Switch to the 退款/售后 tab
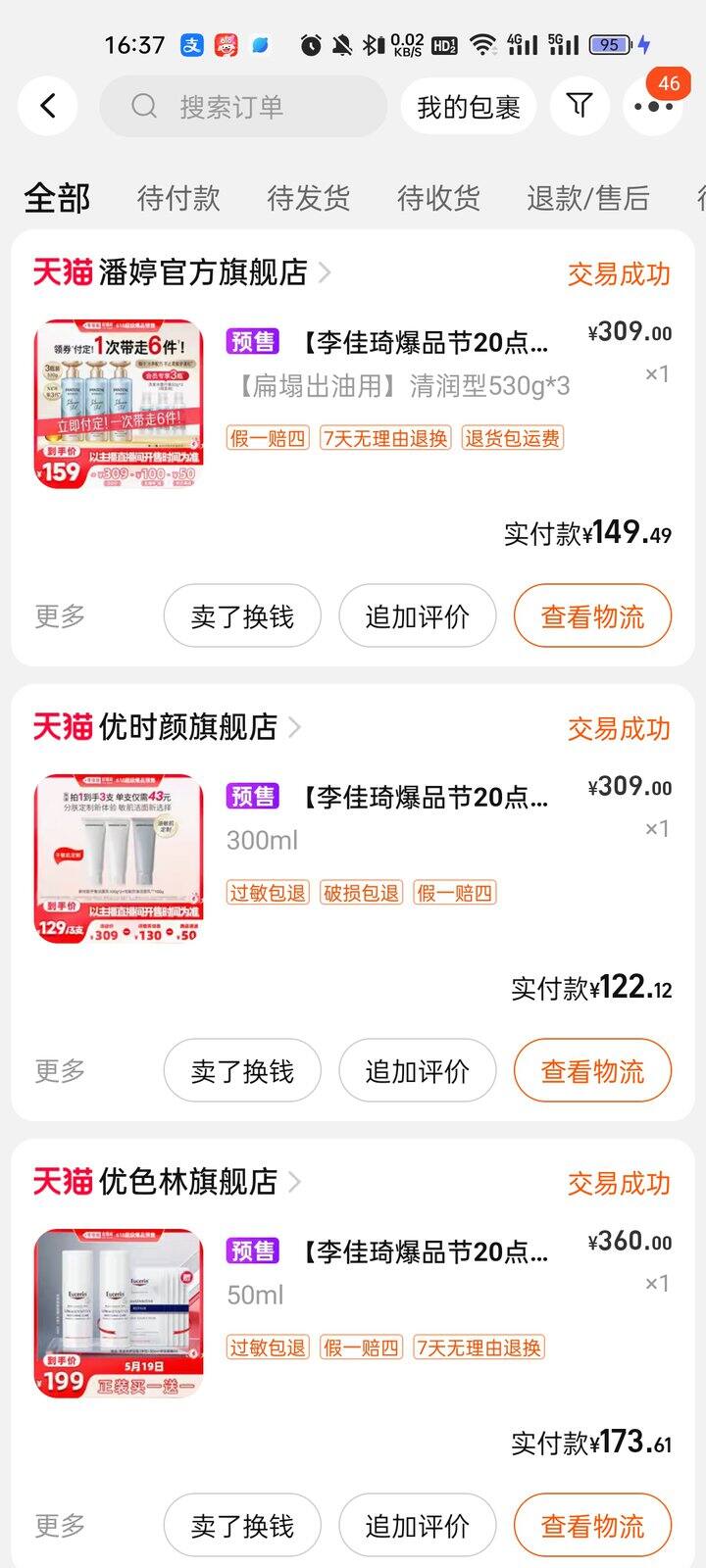706x1568 pixels. click(587, 198)
